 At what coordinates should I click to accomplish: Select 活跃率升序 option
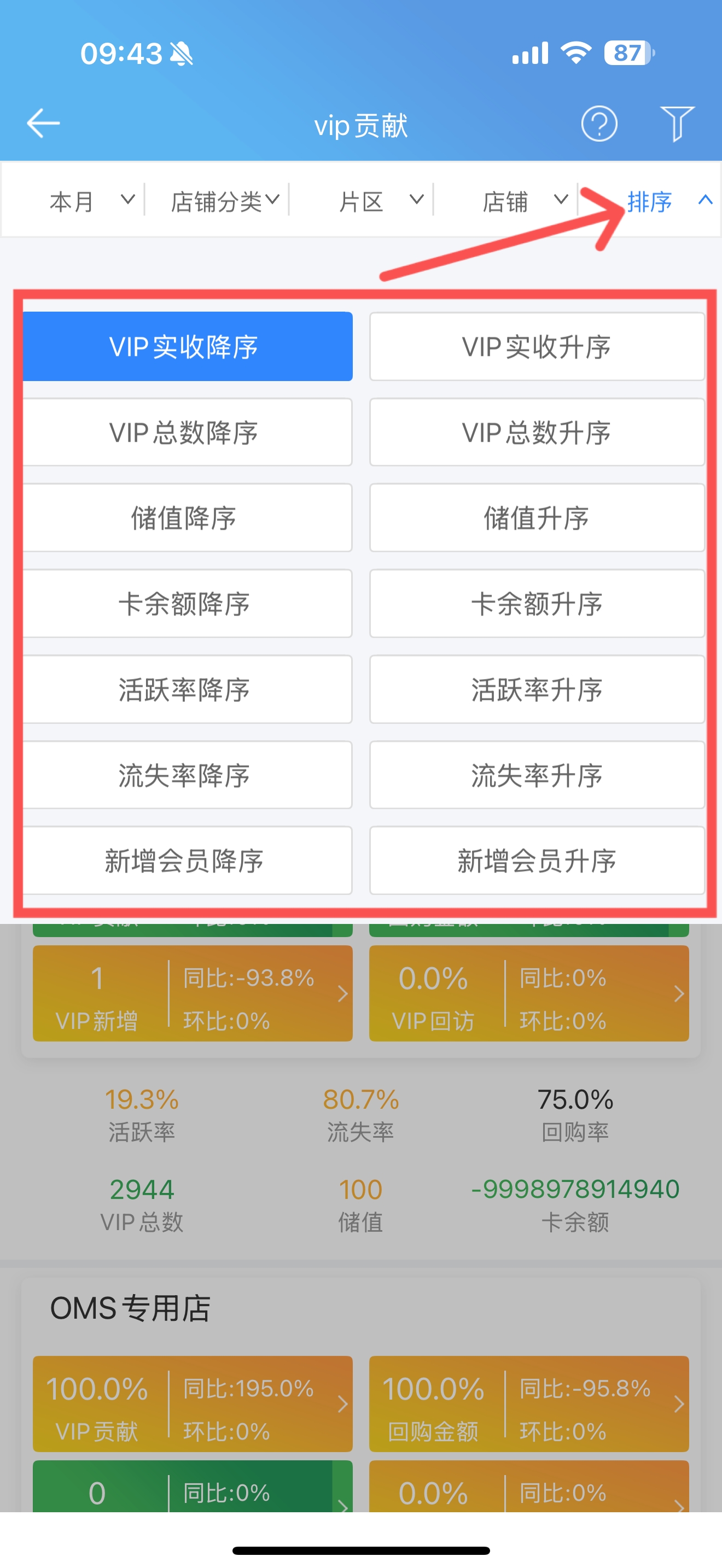[537, 691]
